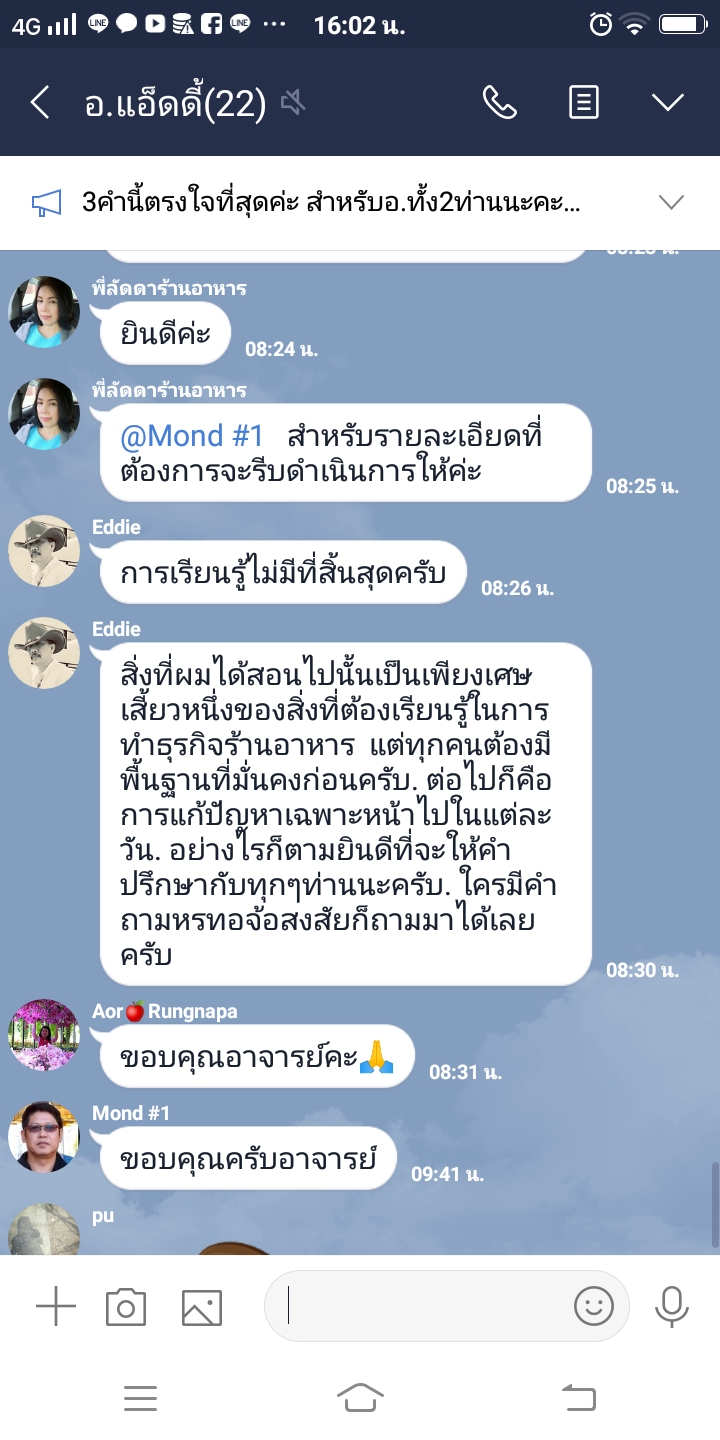Open the chat options dropdown arrow
Screen dimensions: 720x1440
(667, 102)
